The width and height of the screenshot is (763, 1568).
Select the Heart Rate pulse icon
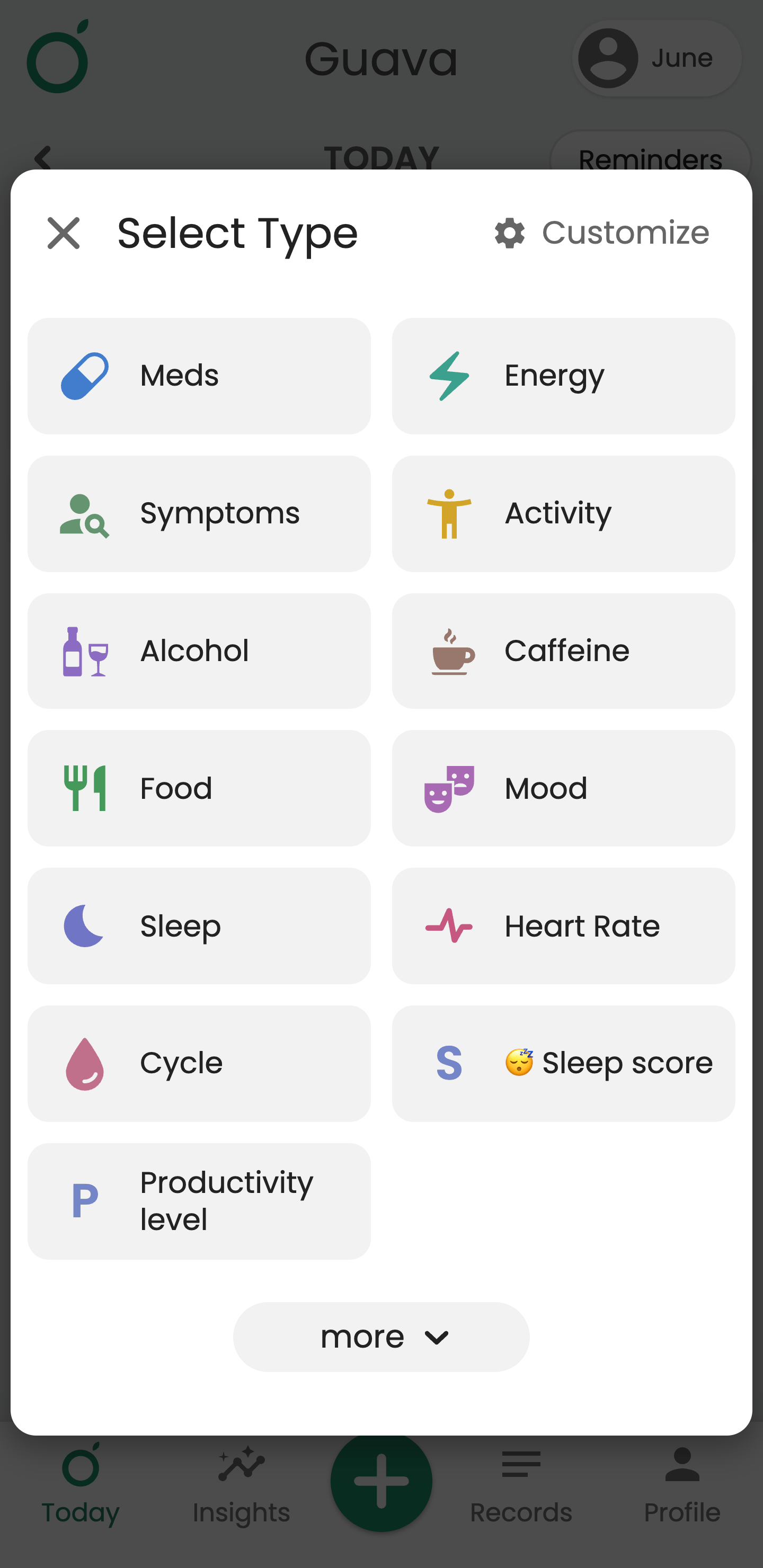click(449, 925)
